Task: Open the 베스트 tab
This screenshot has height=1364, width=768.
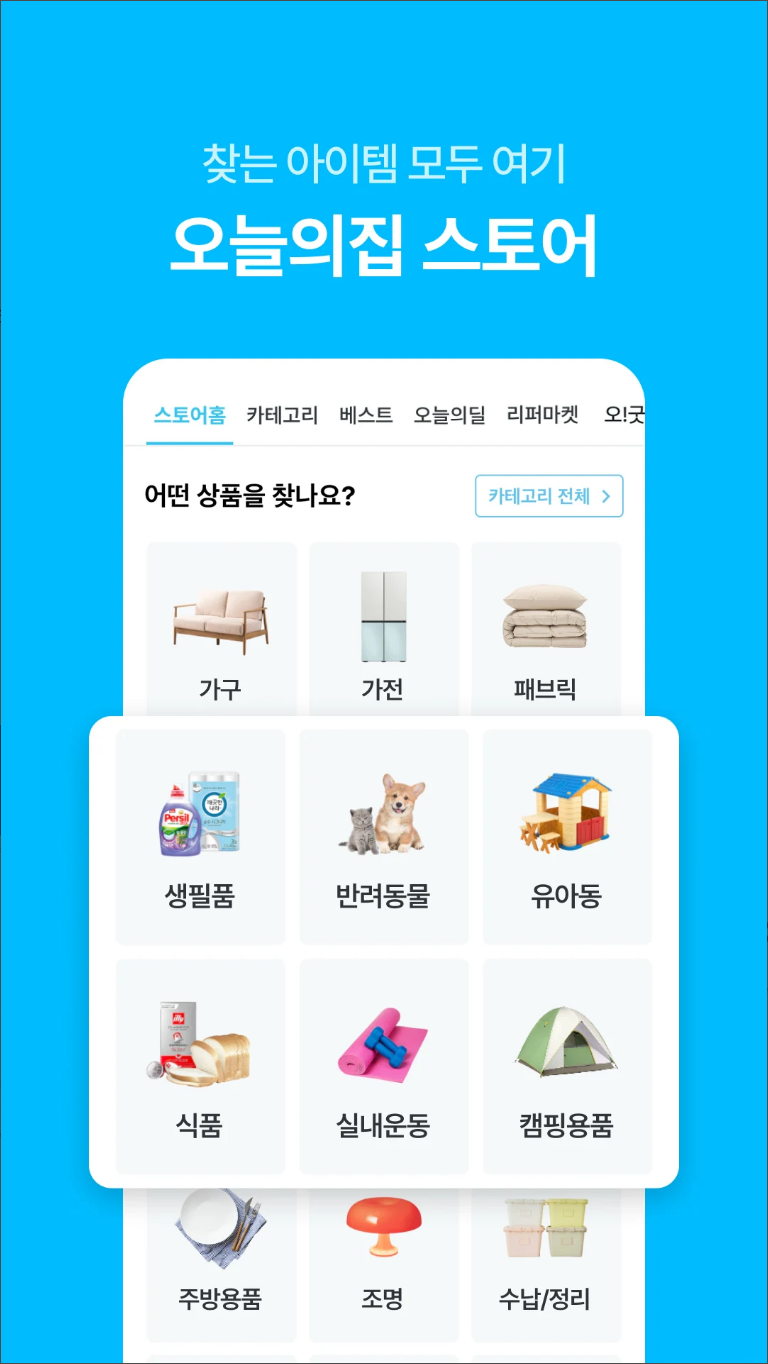Action: [365, 415]
